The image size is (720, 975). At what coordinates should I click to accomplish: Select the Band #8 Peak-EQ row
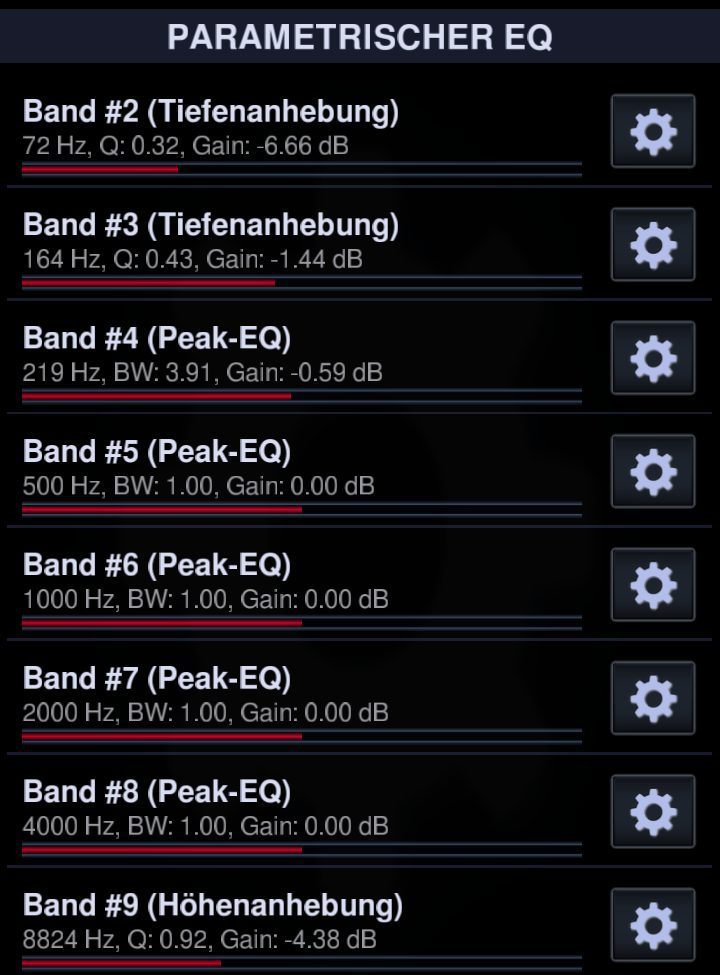300,810
